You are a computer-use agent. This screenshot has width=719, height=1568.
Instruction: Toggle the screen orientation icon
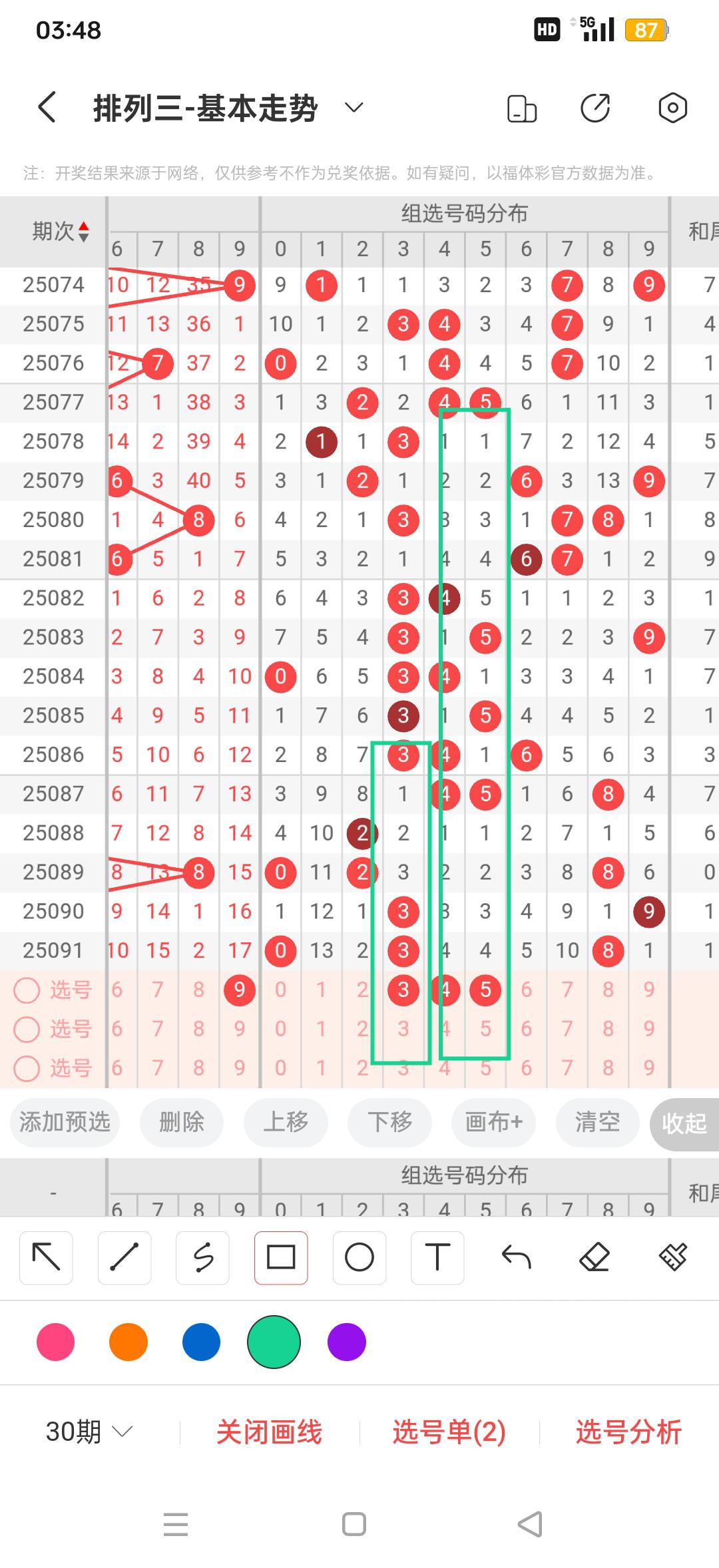click(521, 108)
